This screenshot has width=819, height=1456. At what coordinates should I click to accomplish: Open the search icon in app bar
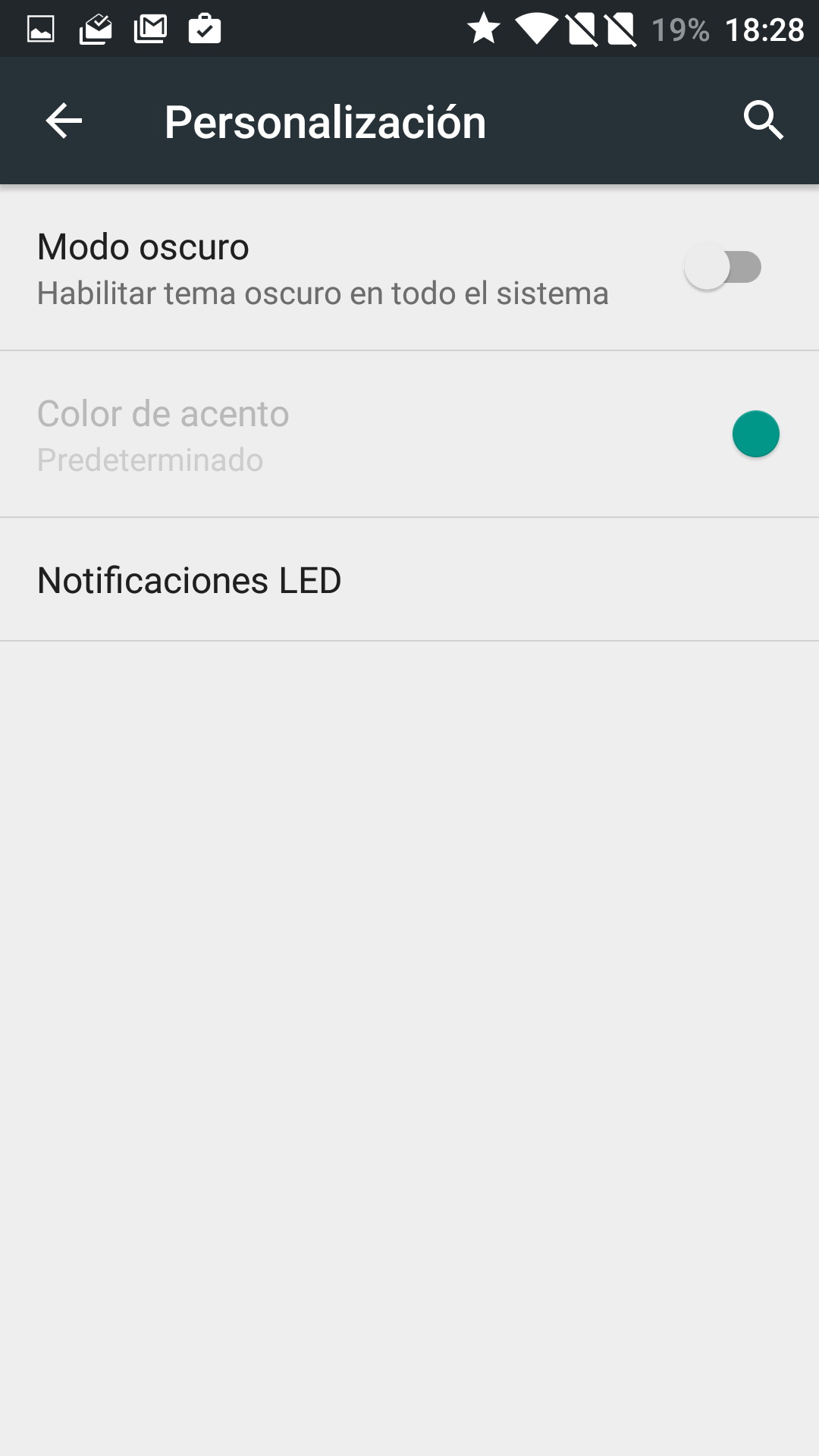pos(762,121)
